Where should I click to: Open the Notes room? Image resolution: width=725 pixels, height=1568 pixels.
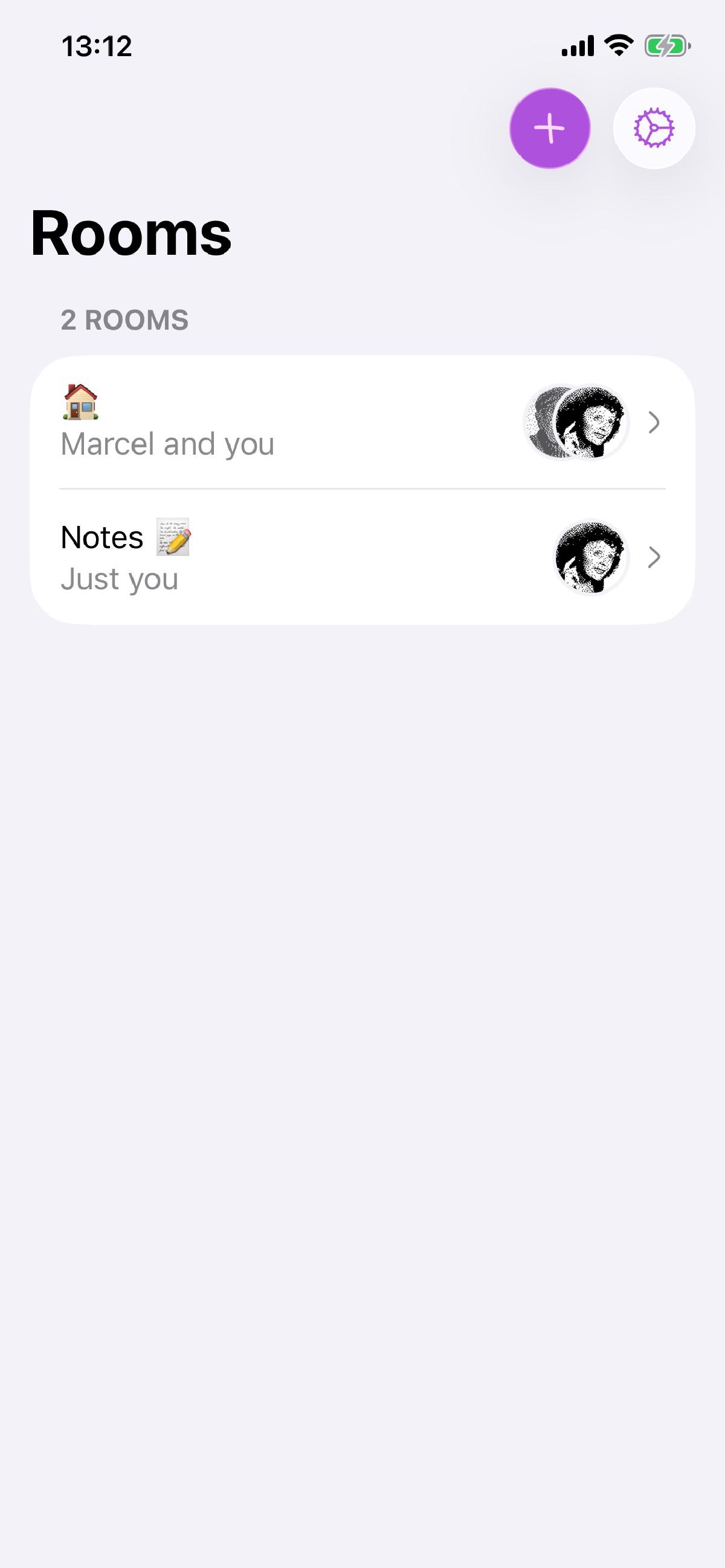pos(362,557)
